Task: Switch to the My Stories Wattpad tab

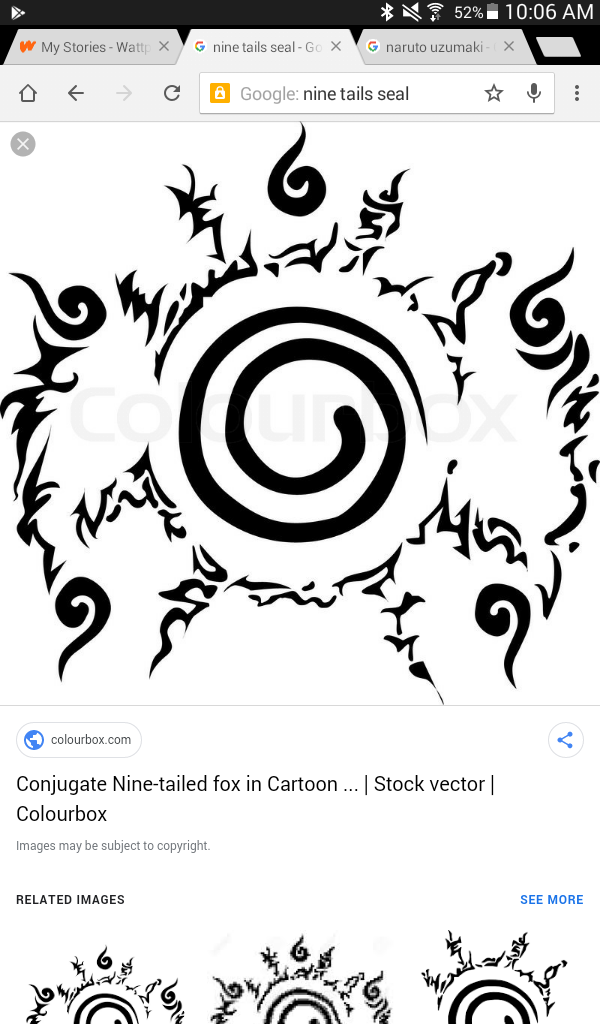Action: (x=90, y=47)
